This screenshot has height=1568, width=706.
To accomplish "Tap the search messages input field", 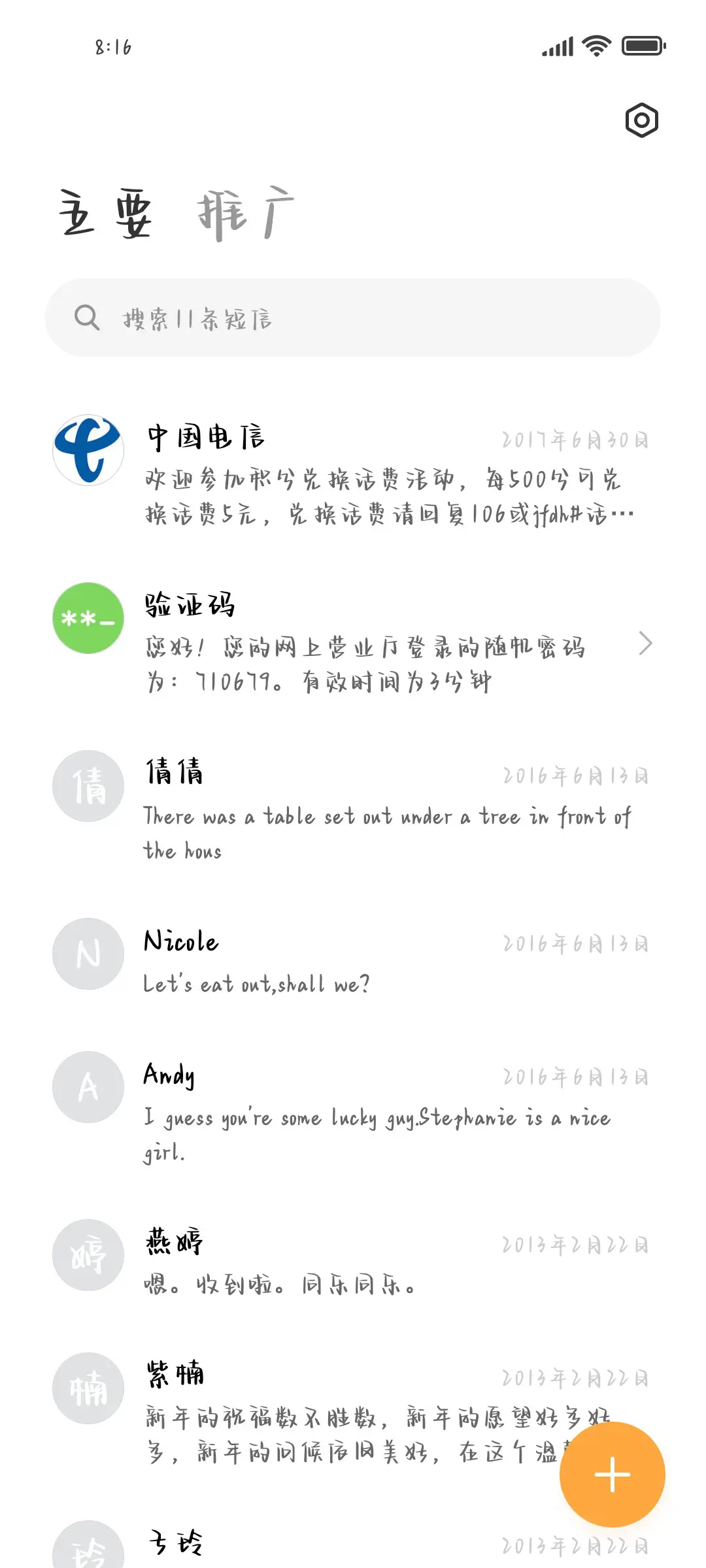I will coord(353,318).
